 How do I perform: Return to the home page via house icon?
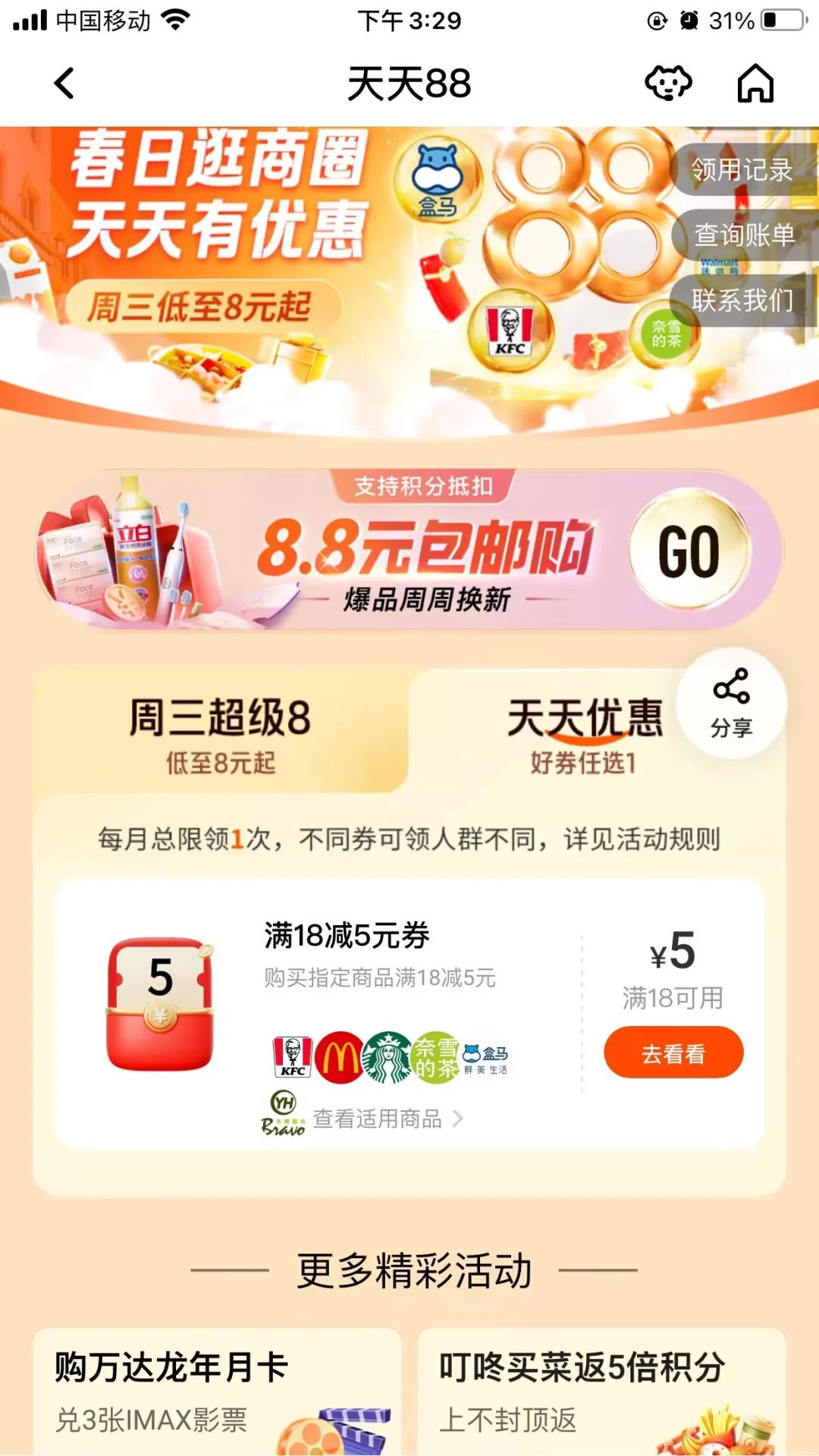point(755,83)
